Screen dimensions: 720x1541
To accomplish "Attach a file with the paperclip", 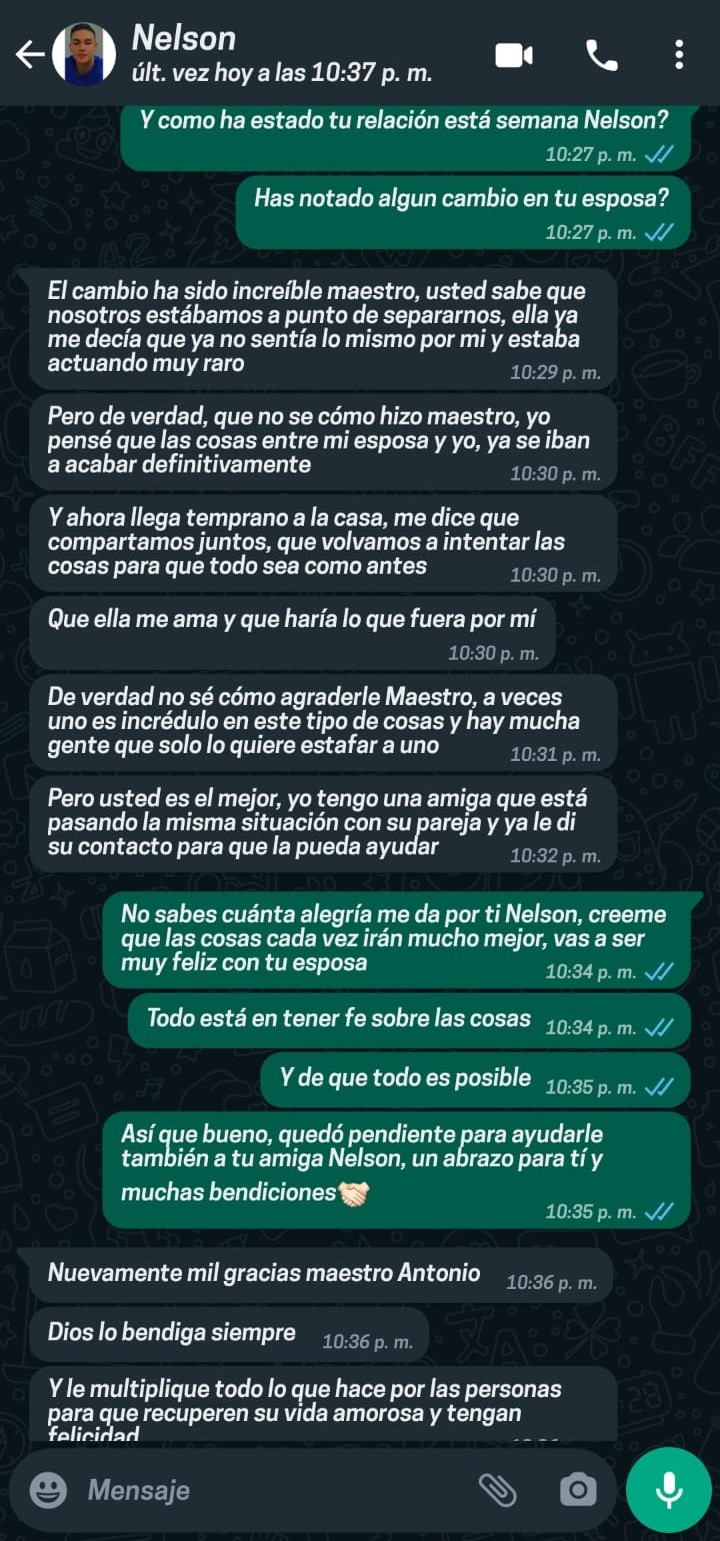I will [497, 1490].
